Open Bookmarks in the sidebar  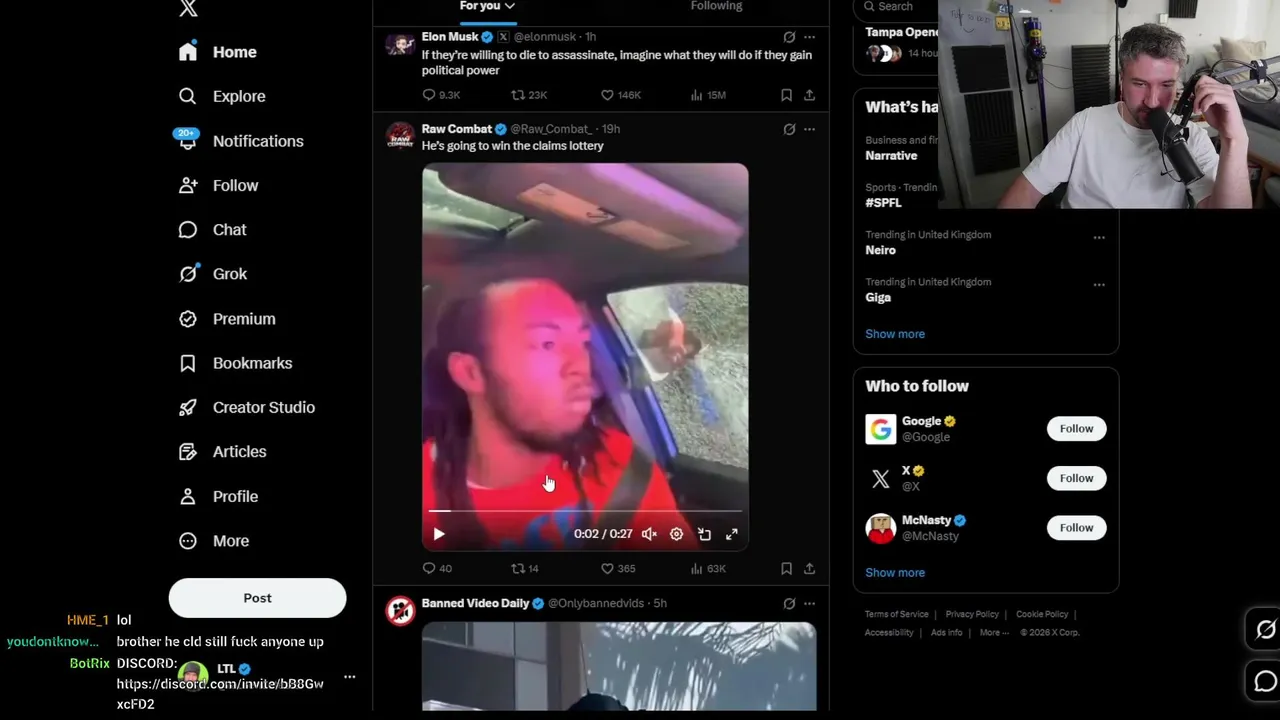coord(235,363)
